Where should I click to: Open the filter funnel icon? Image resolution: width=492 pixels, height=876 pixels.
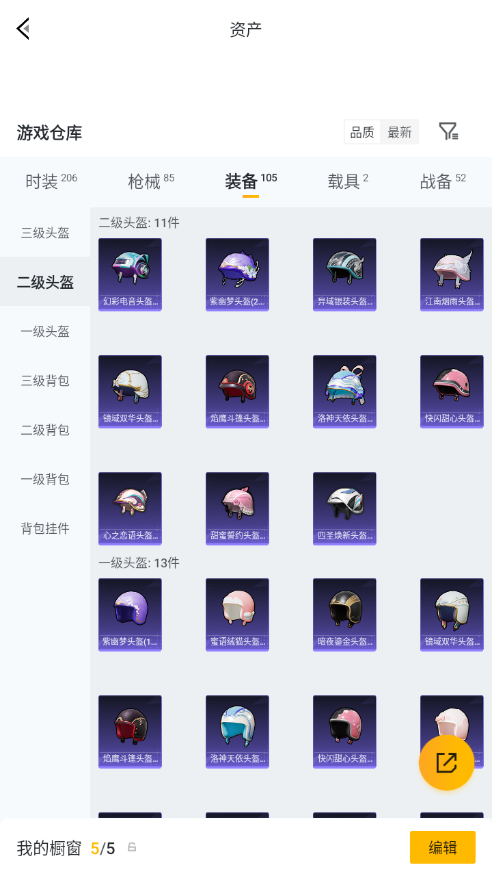click(x=448, y=132)
